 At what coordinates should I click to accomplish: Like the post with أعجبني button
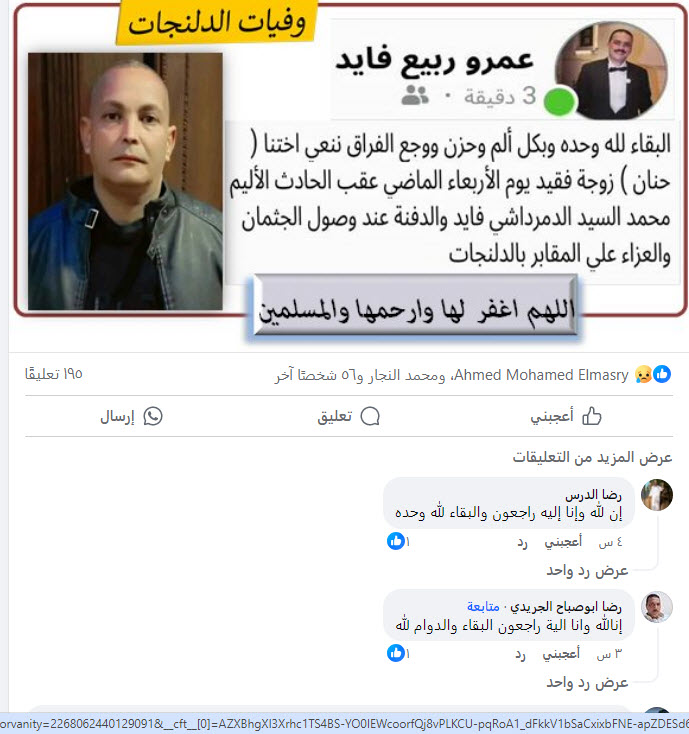[564, 416]
